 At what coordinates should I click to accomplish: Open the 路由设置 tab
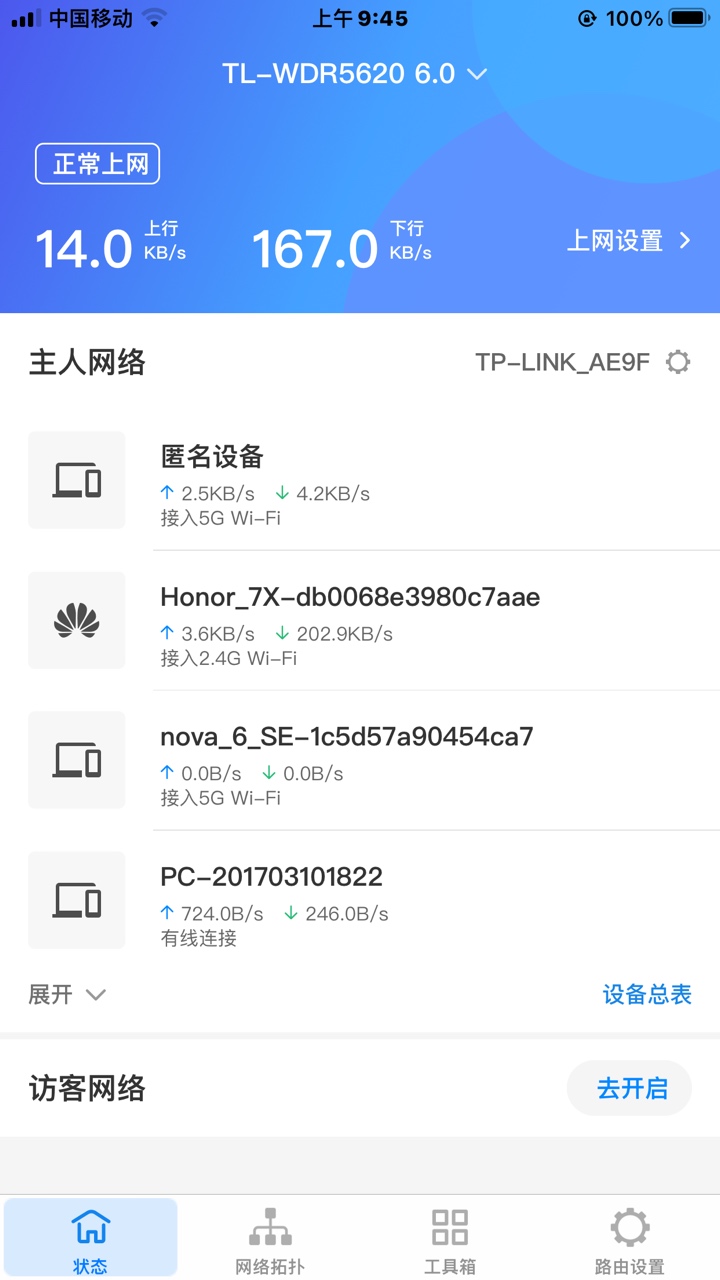click(x=630, y=1240)
